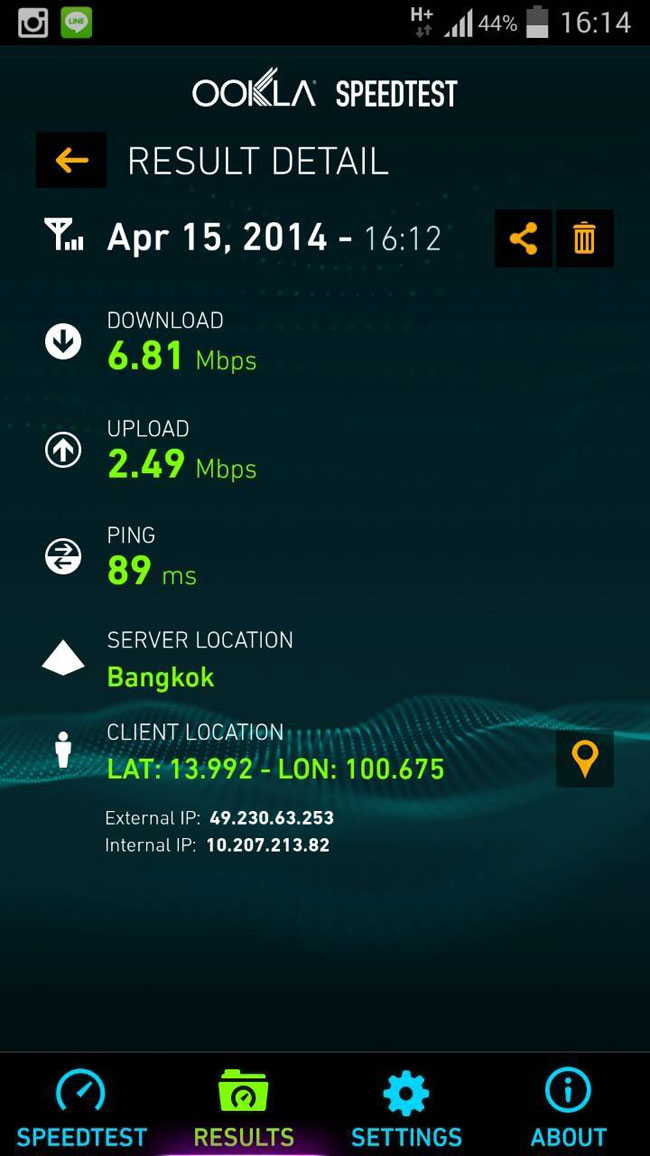Go back from Result Detail

pyautogui.click(x=71, y=160)
